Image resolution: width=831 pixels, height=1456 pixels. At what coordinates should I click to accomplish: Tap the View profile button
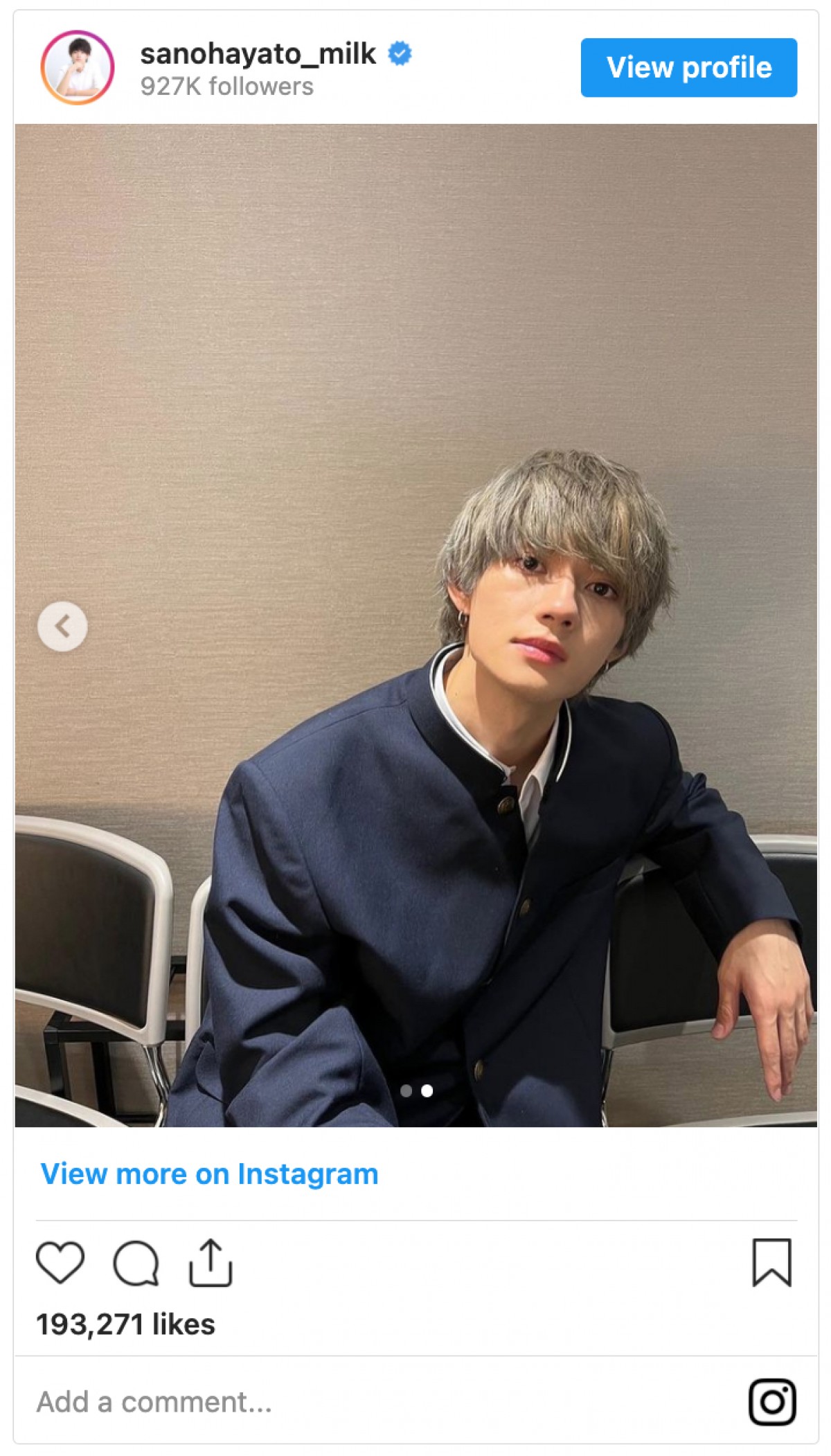(x=688, y=67)
